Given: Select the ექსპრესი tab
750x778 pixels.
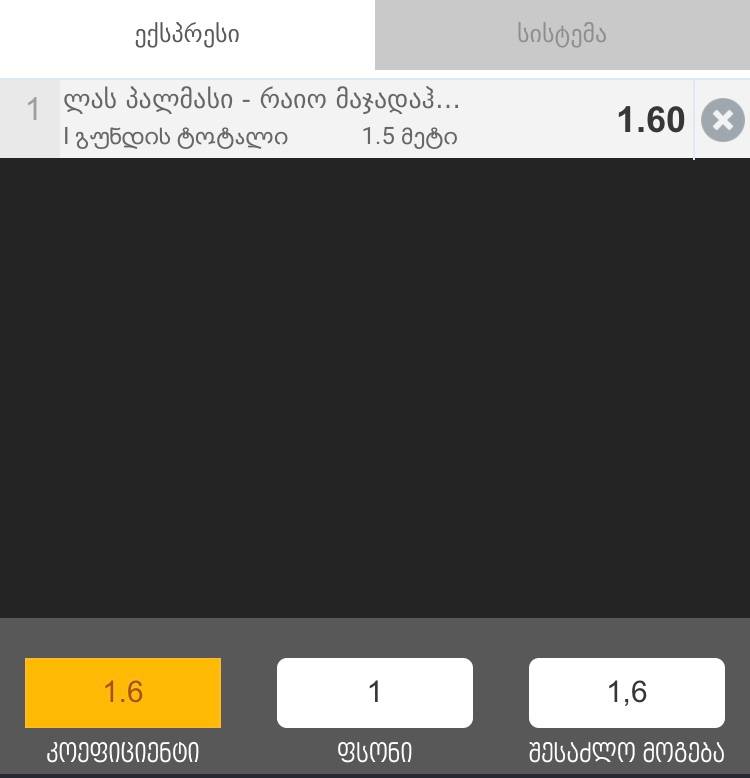Looking at the screenshot, I should point(187,35).
